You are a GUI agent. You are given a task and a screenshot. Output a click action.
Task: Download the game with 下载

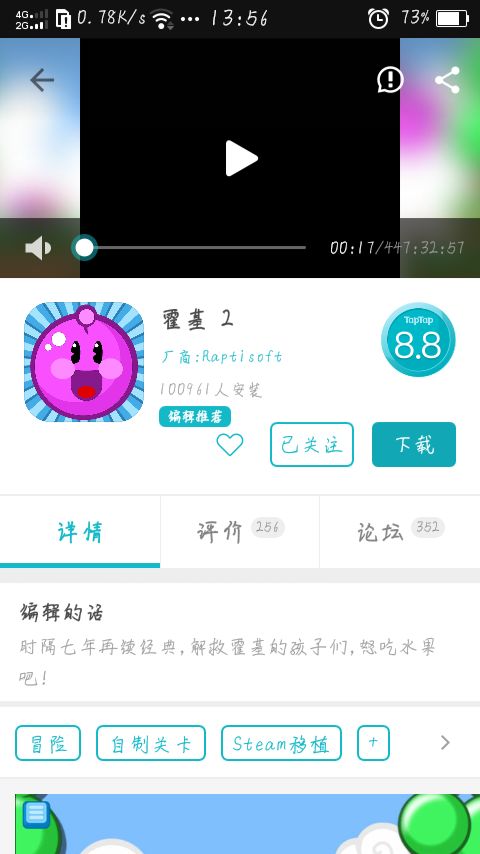click(x=414, y=444)
